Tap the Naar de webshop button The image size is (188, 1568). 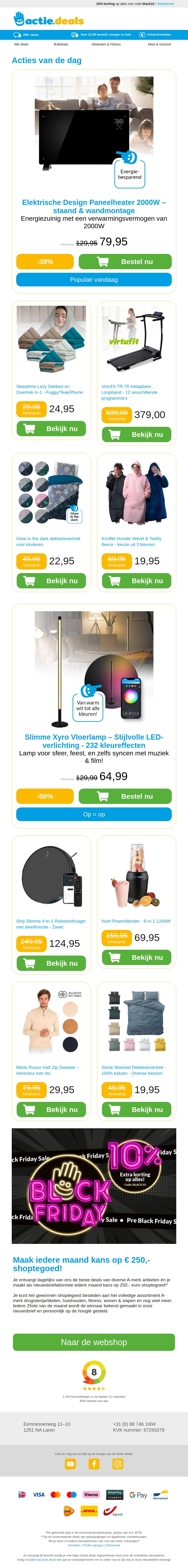coord(94,1342)
